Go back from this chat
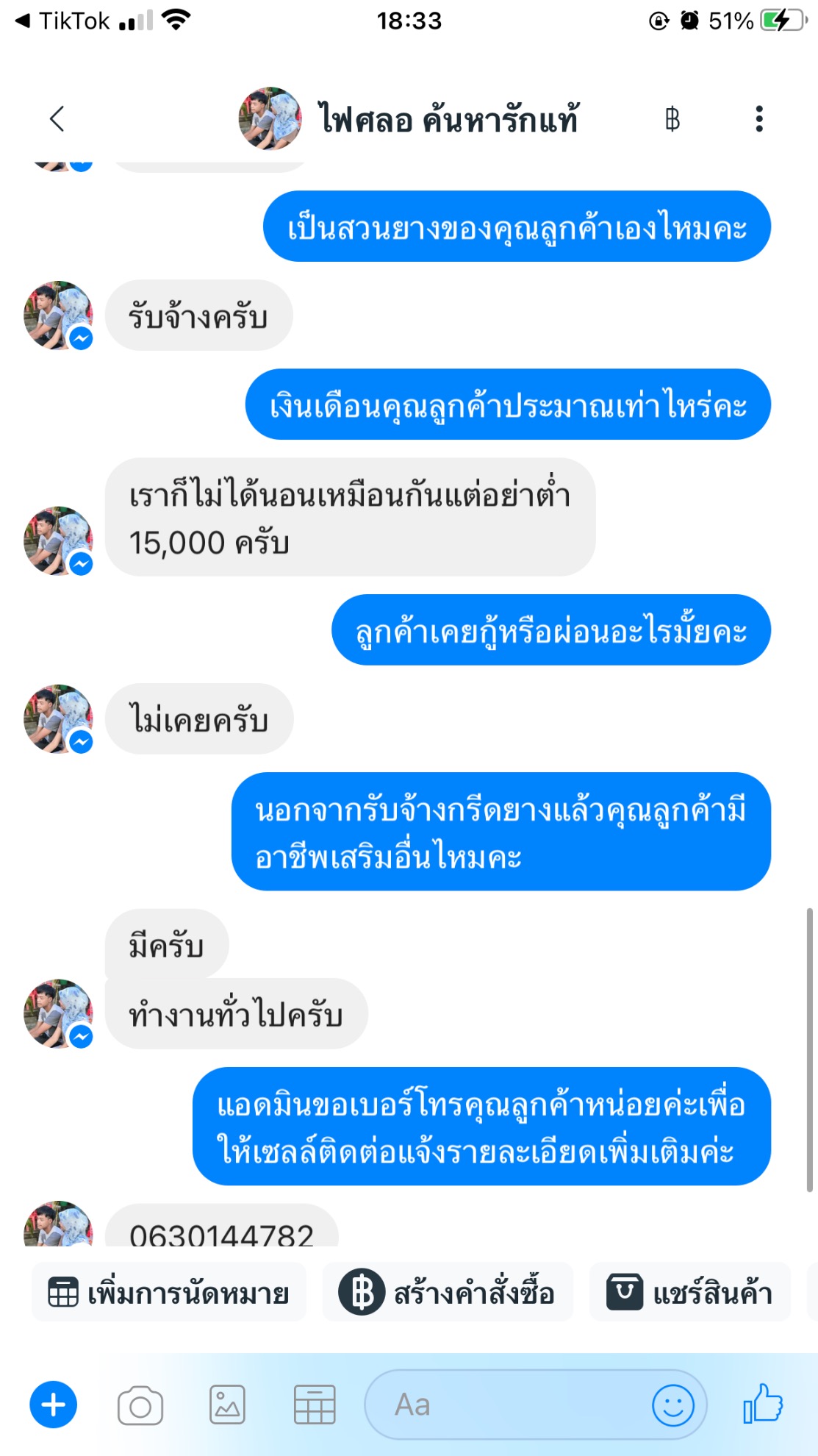 pyautogui.click(x=57, y=118)
